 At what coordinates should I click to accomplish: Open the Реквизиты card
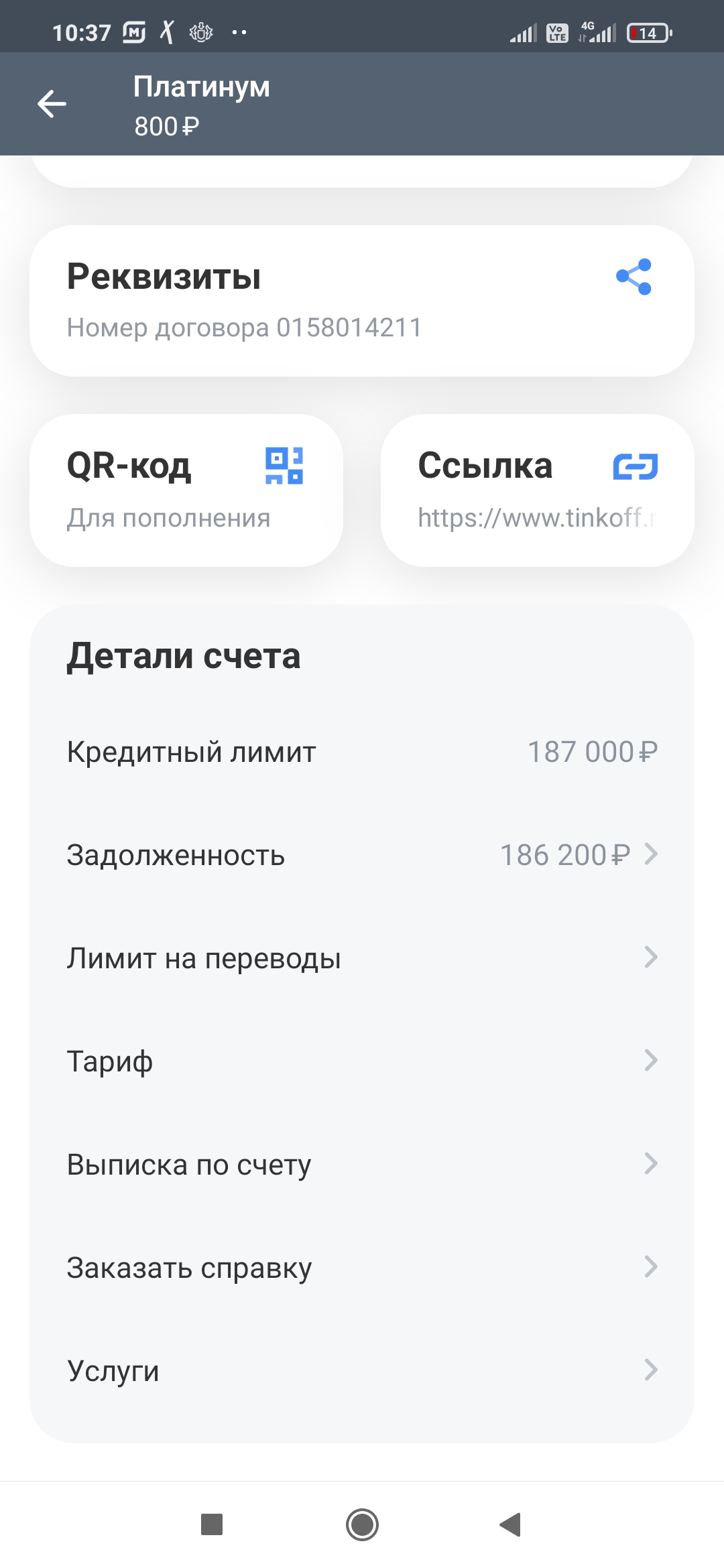tap(362, 301)
